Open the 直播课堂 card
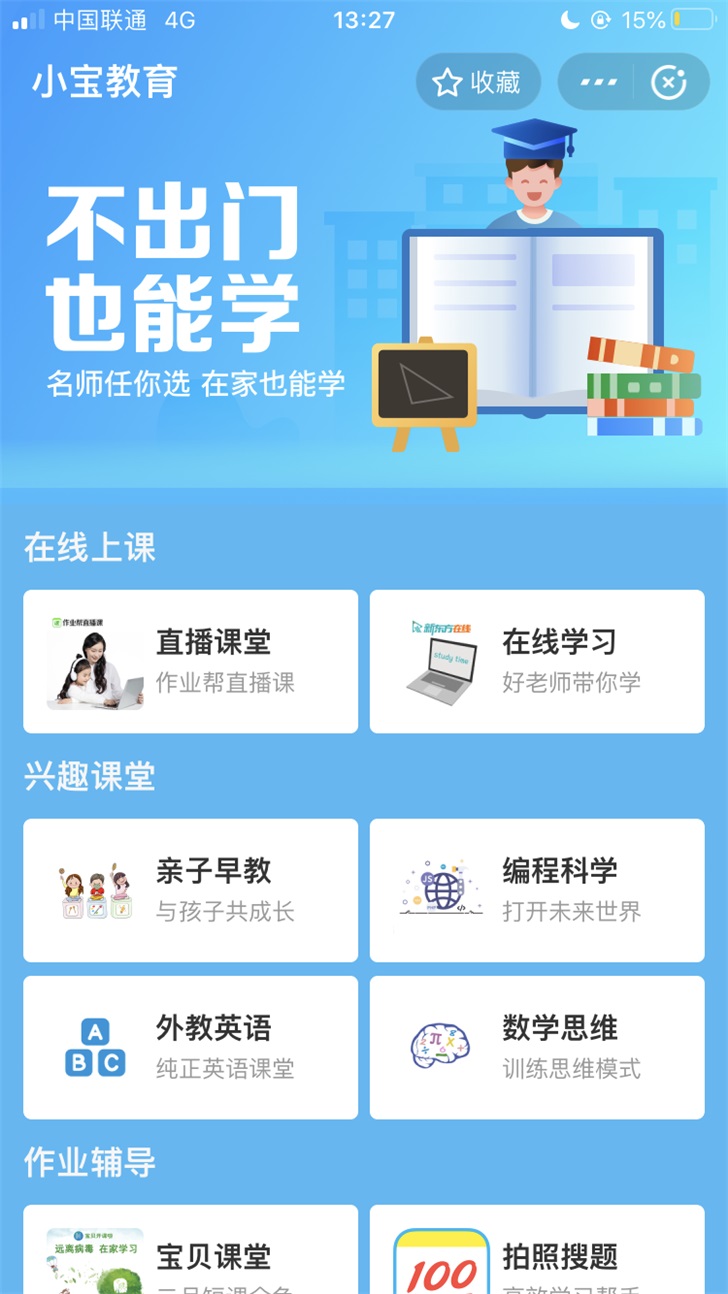The height and width of the screenshot is (1294, 728). [191, 661]
